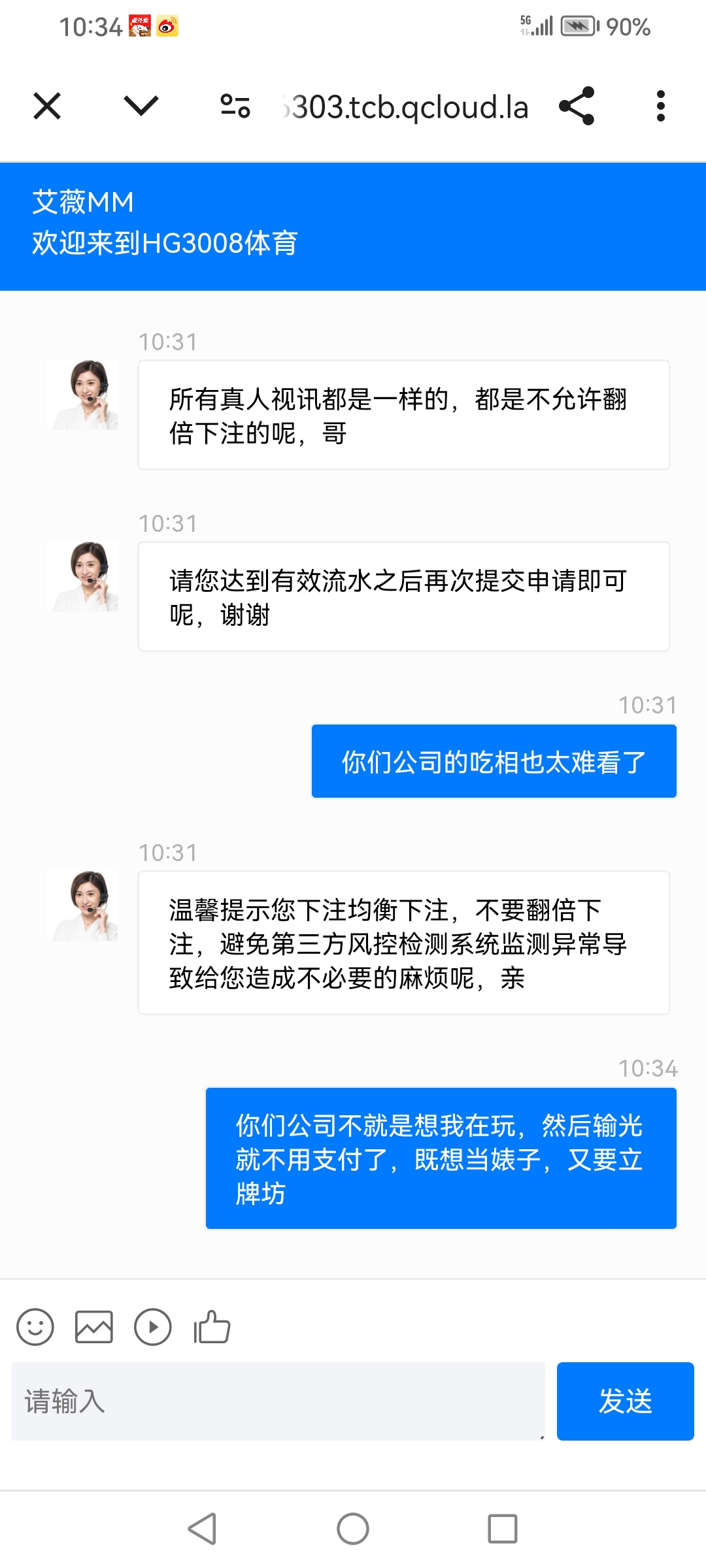Click the video send icon
Screen dimensions: 706x1568
(152, 1326)
